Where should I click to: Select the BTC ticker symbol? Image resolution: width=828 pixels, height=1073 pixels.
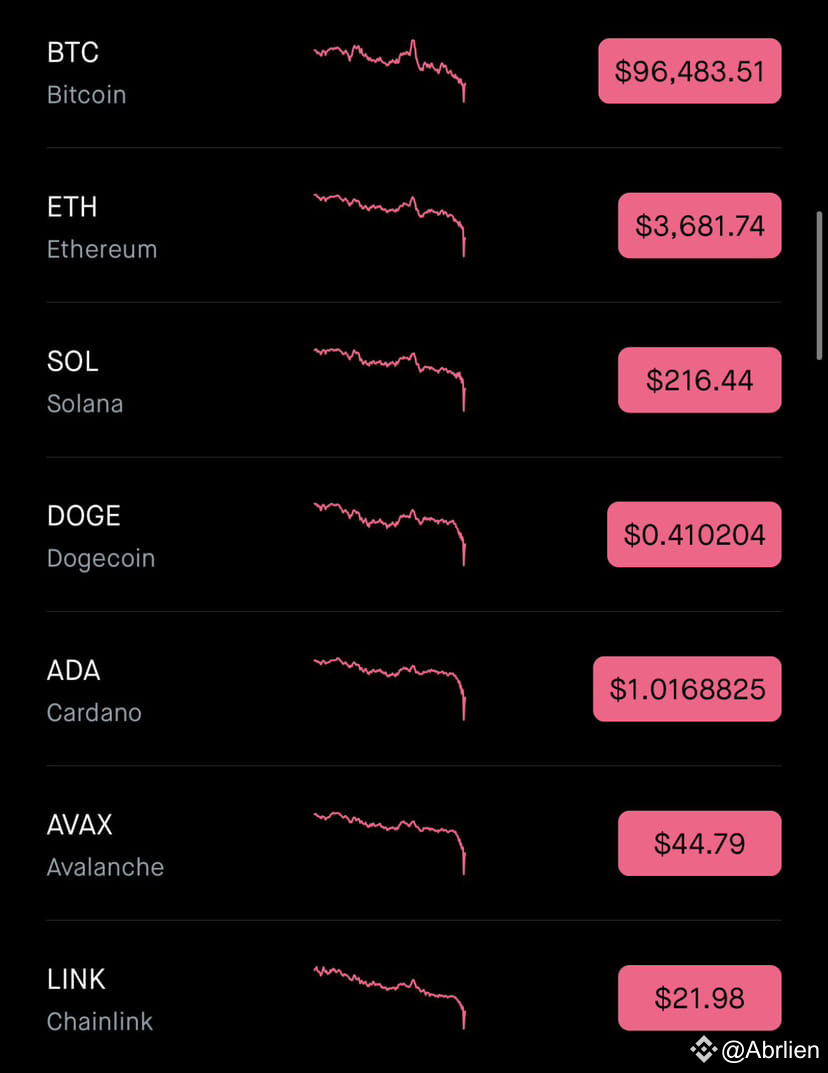[73, 52]
